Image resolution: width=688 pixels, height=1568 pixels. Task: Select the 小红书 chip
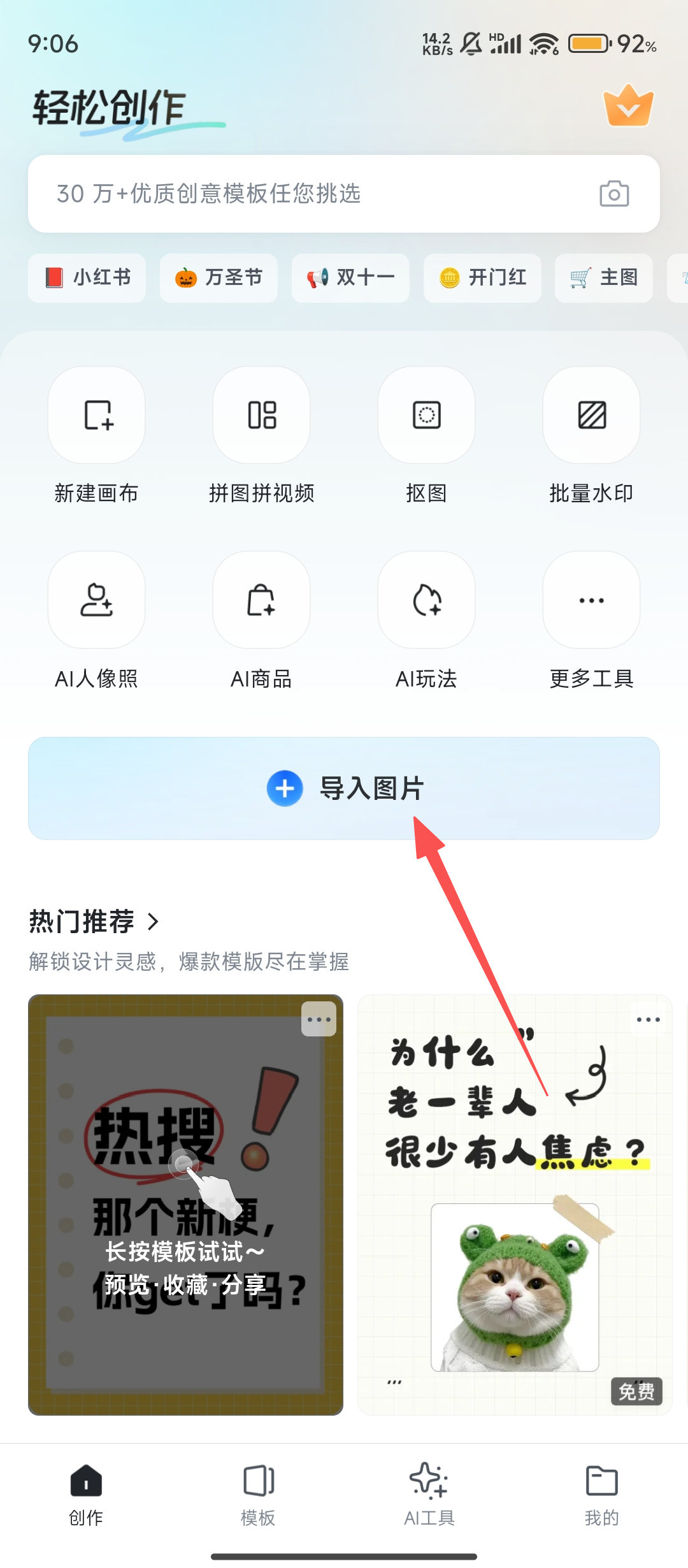[87, 278]
